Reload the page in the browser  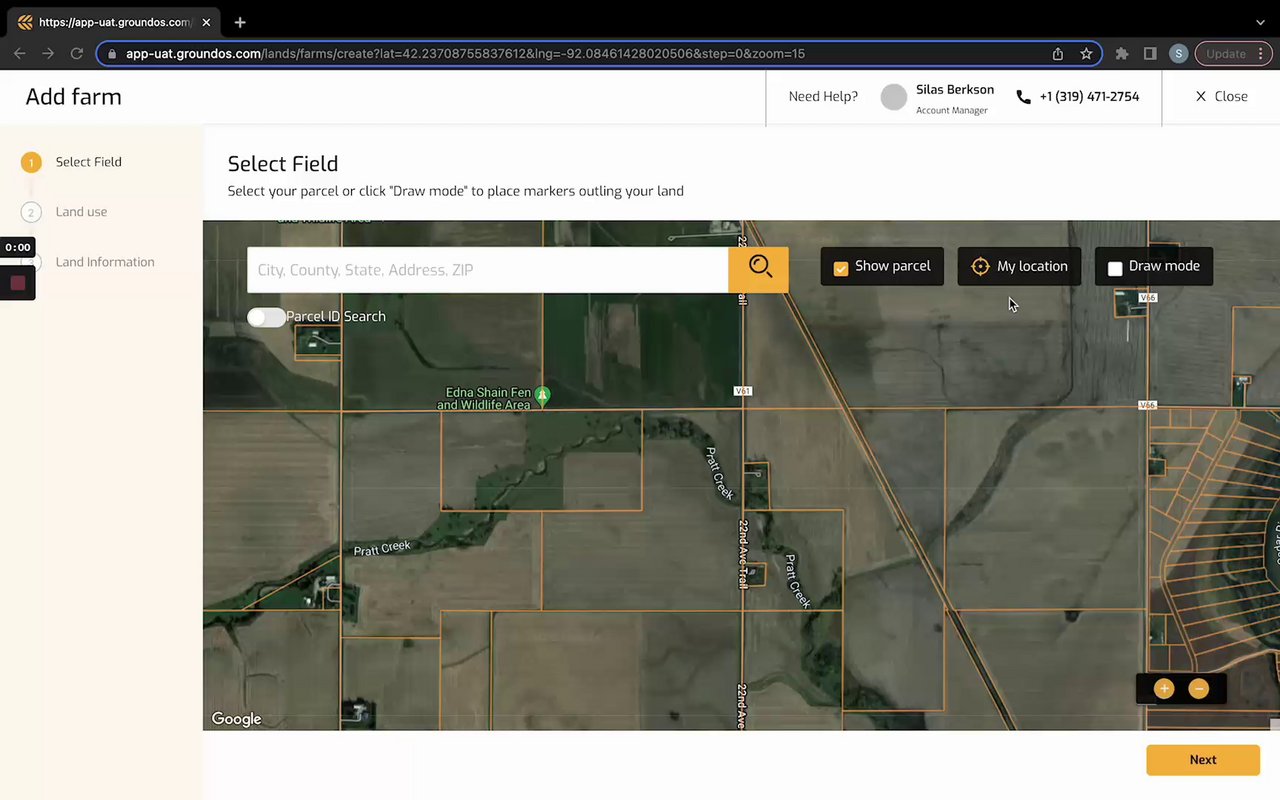(x=77, y=54)
